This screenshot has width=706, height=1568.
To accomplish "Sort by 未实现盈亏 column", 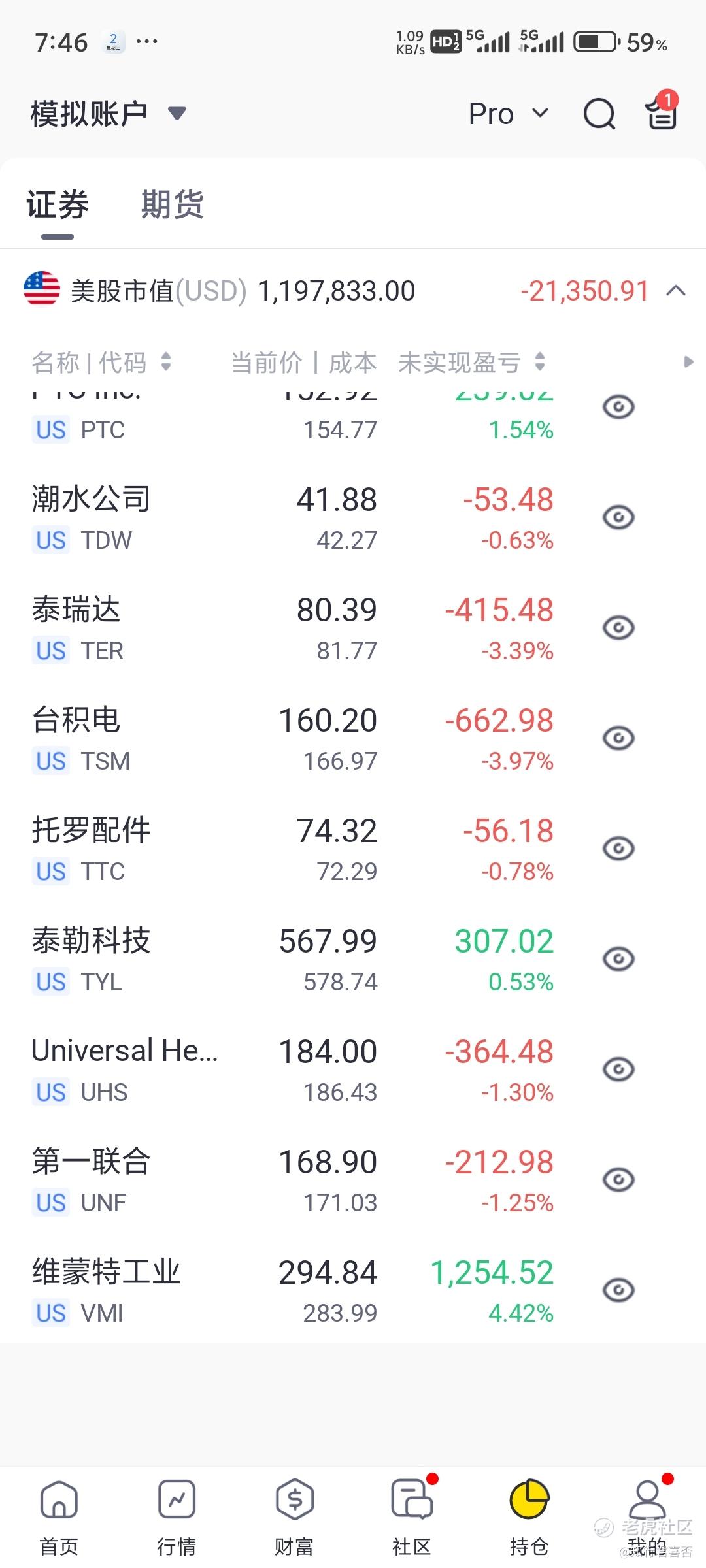I will [x=471, y=362].
